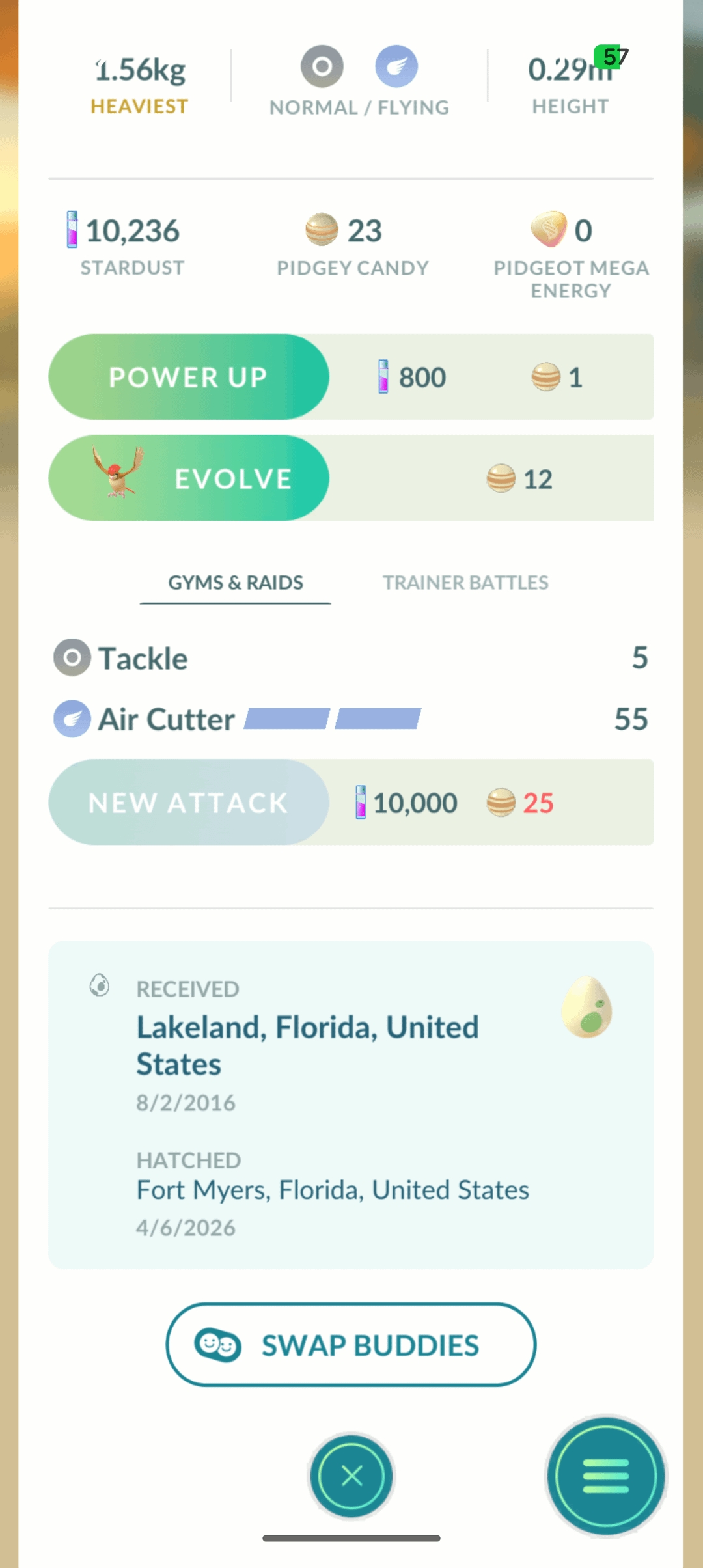Unlock a New Attack
703x1568 pixels.
tap(189, 803)
